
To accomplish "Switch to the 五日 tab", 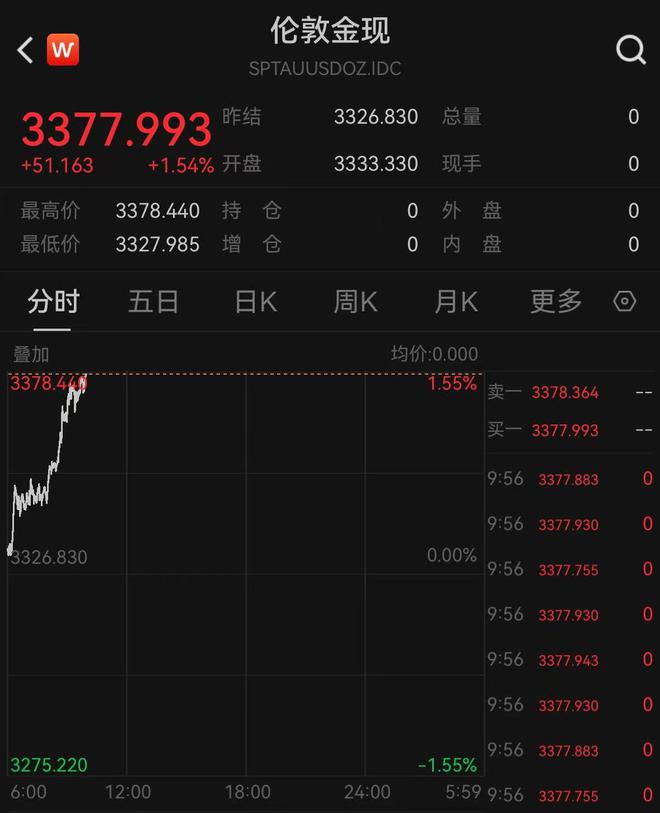I will click(x=153, y=301).
